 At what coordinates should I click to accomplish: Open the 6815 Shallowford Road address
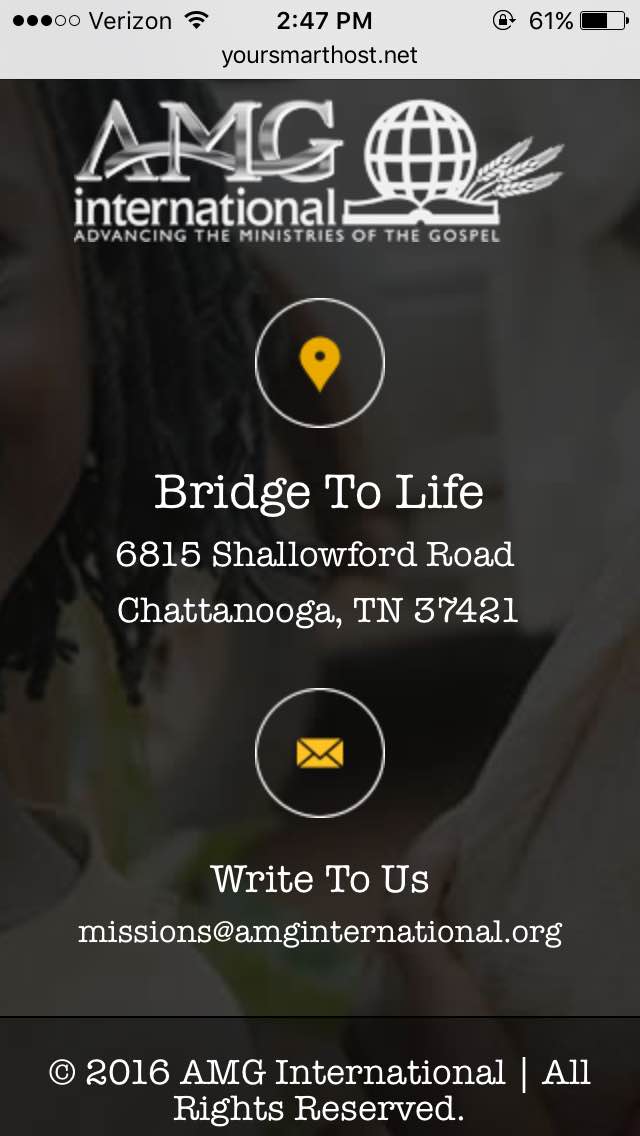[316, 555]
